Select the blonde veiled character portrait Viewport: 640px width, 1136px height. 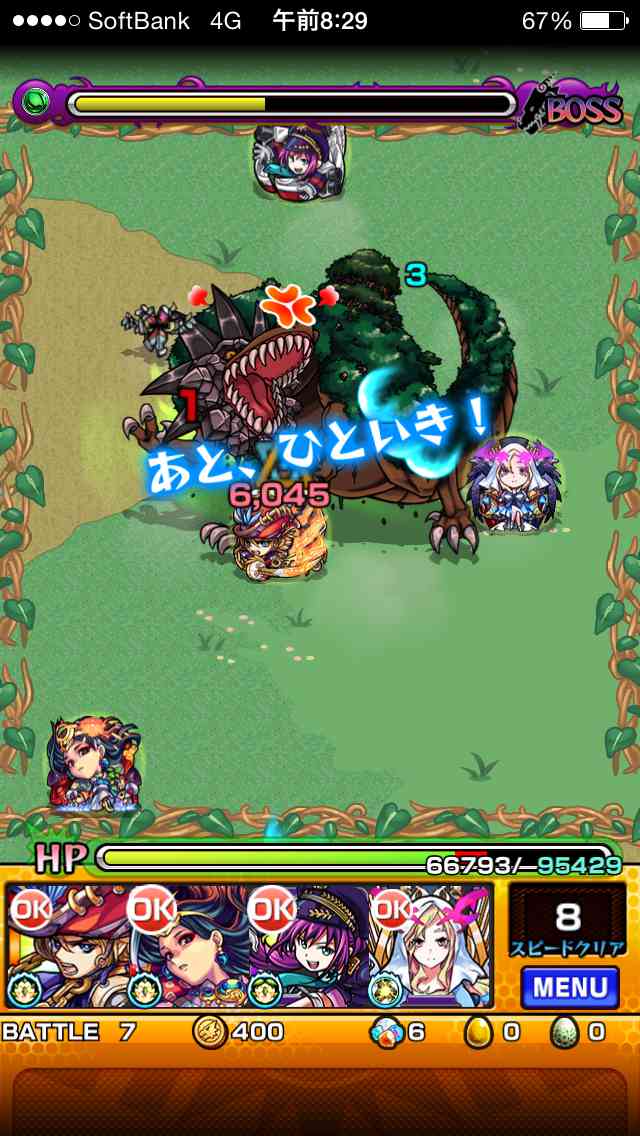pos(430,947)
